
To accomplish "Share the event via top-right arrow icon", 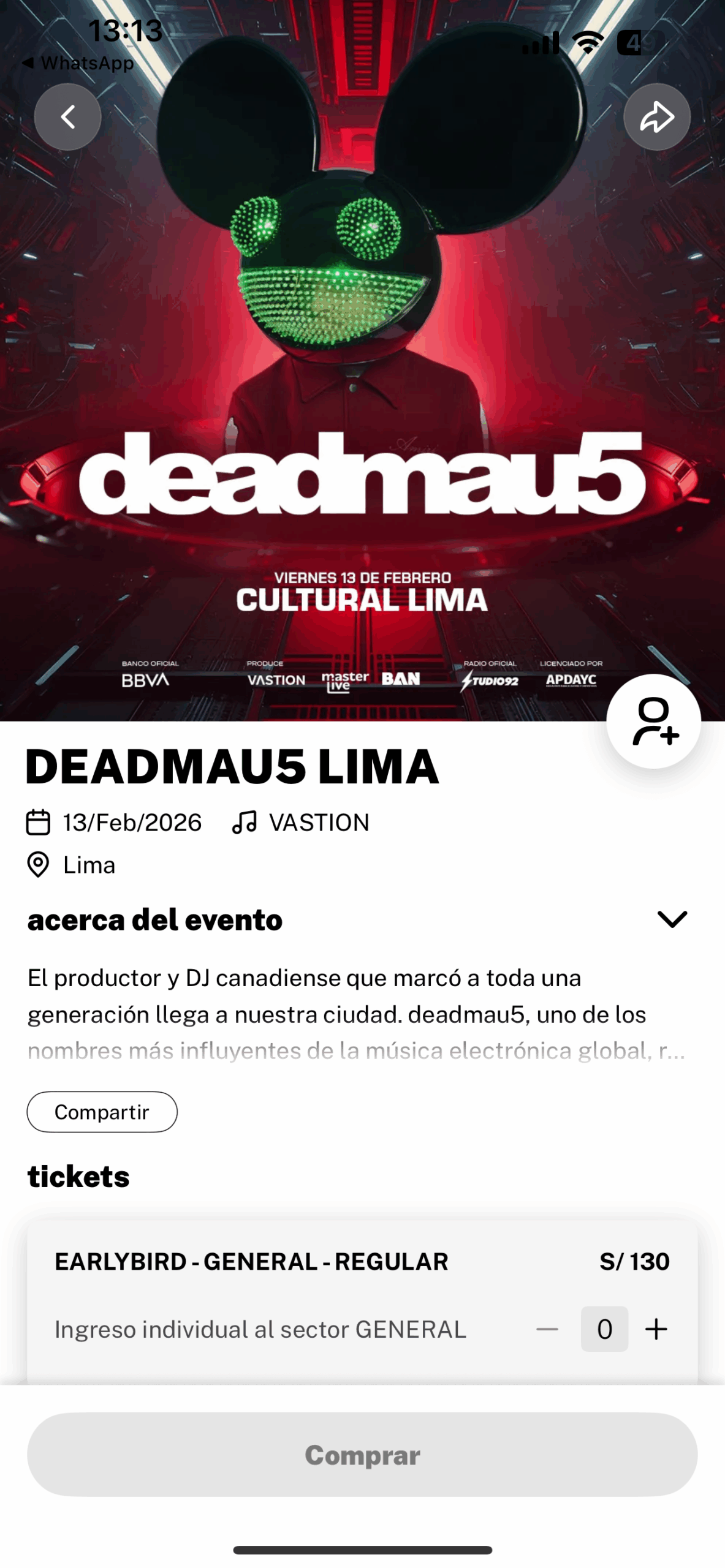I will pos(657,116).
